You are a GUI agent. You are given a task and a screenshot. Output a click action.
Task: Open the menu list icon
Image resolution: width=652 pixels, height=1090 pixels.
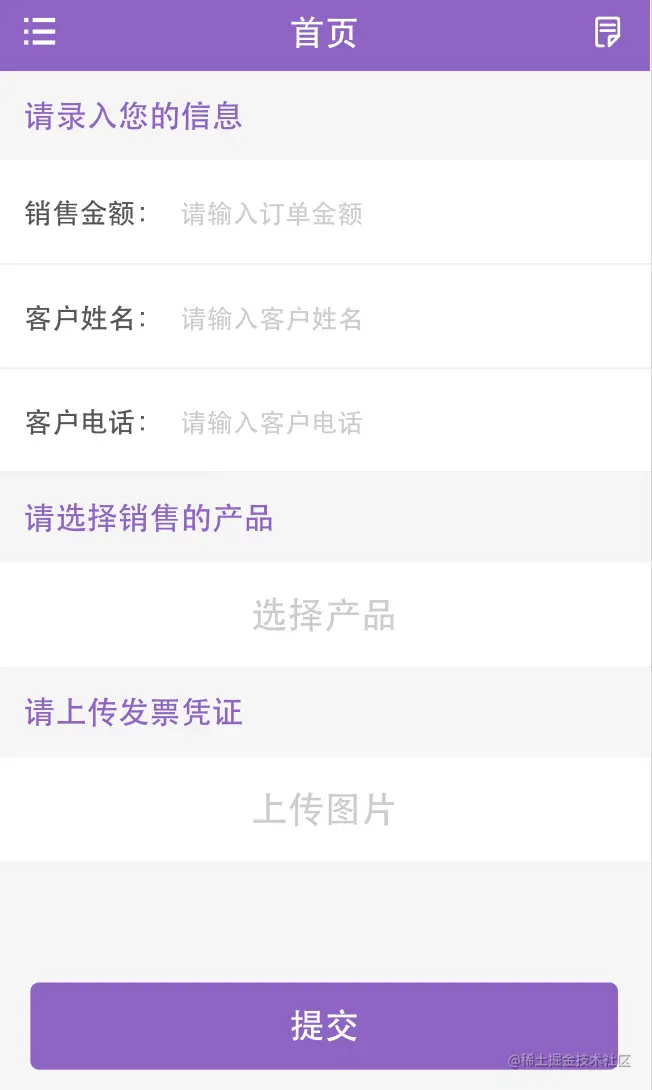(x=40, y=32)
